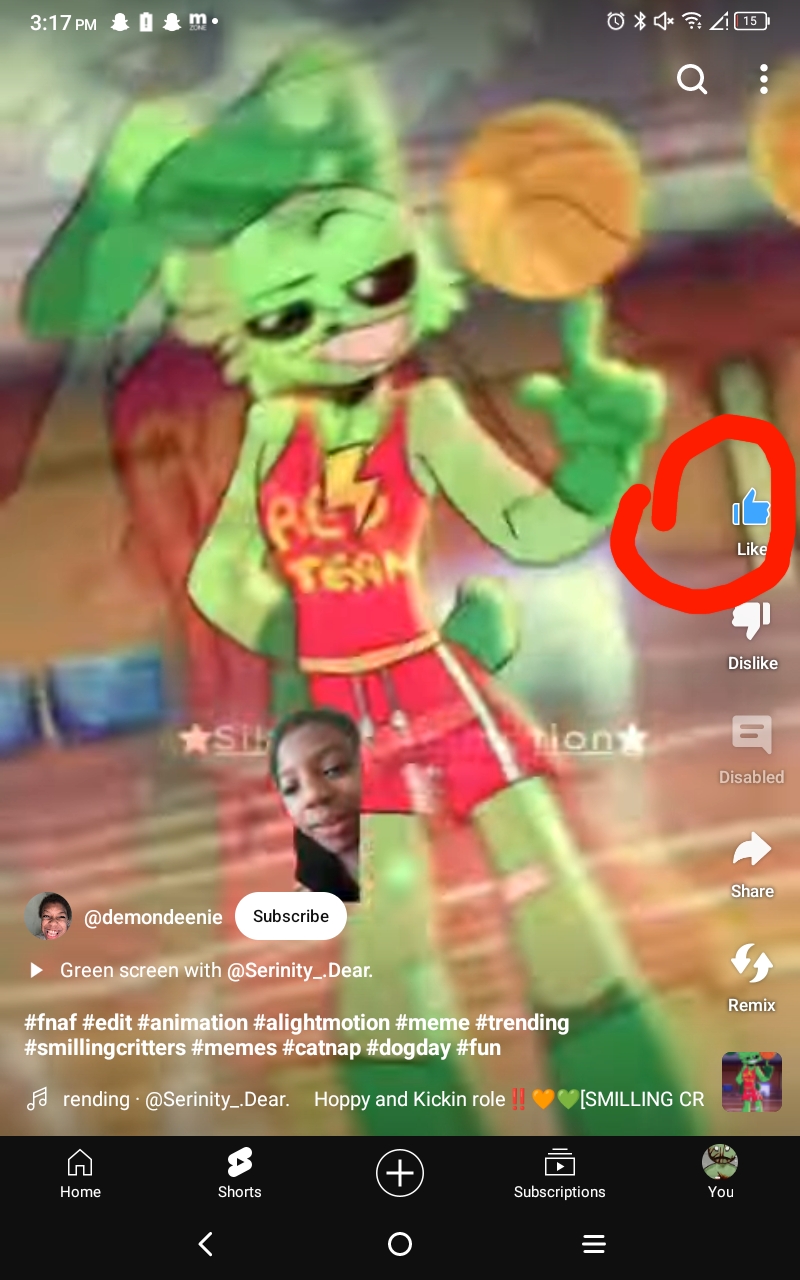Switch to the Subscriptions tab

click(559, 1173)
